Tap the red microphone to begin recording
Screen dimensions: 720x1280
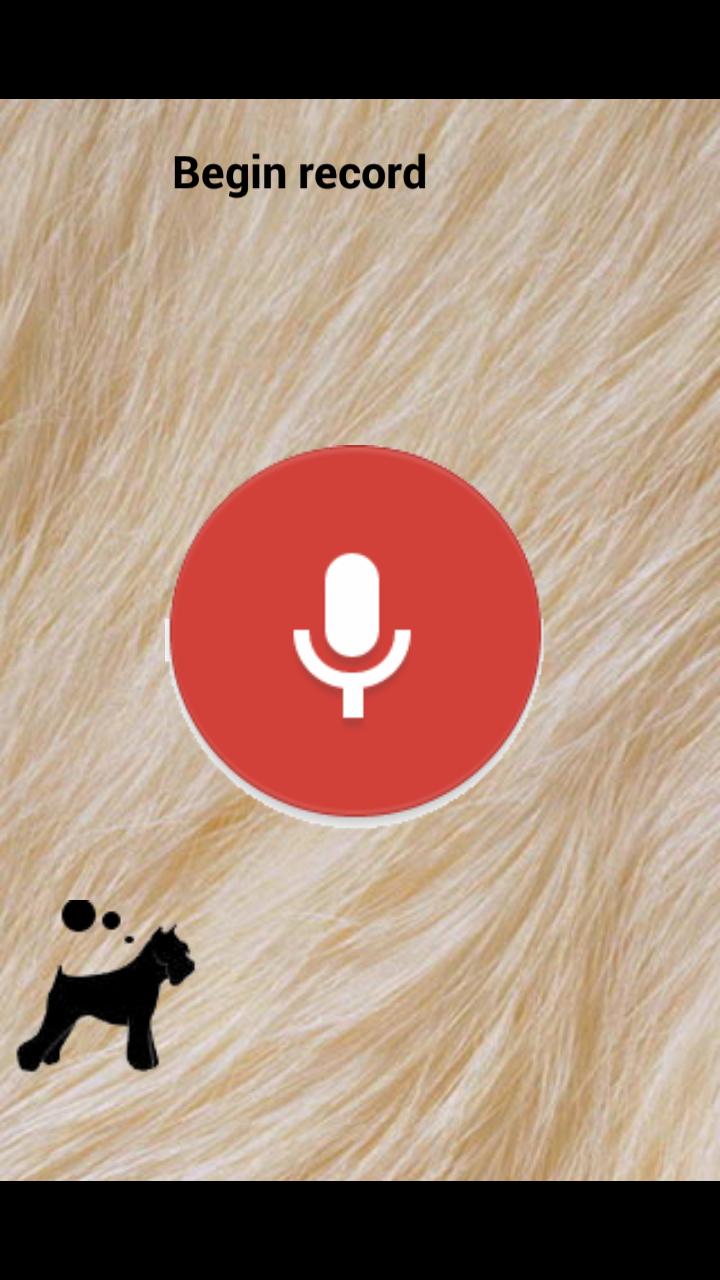click(355, 633)
